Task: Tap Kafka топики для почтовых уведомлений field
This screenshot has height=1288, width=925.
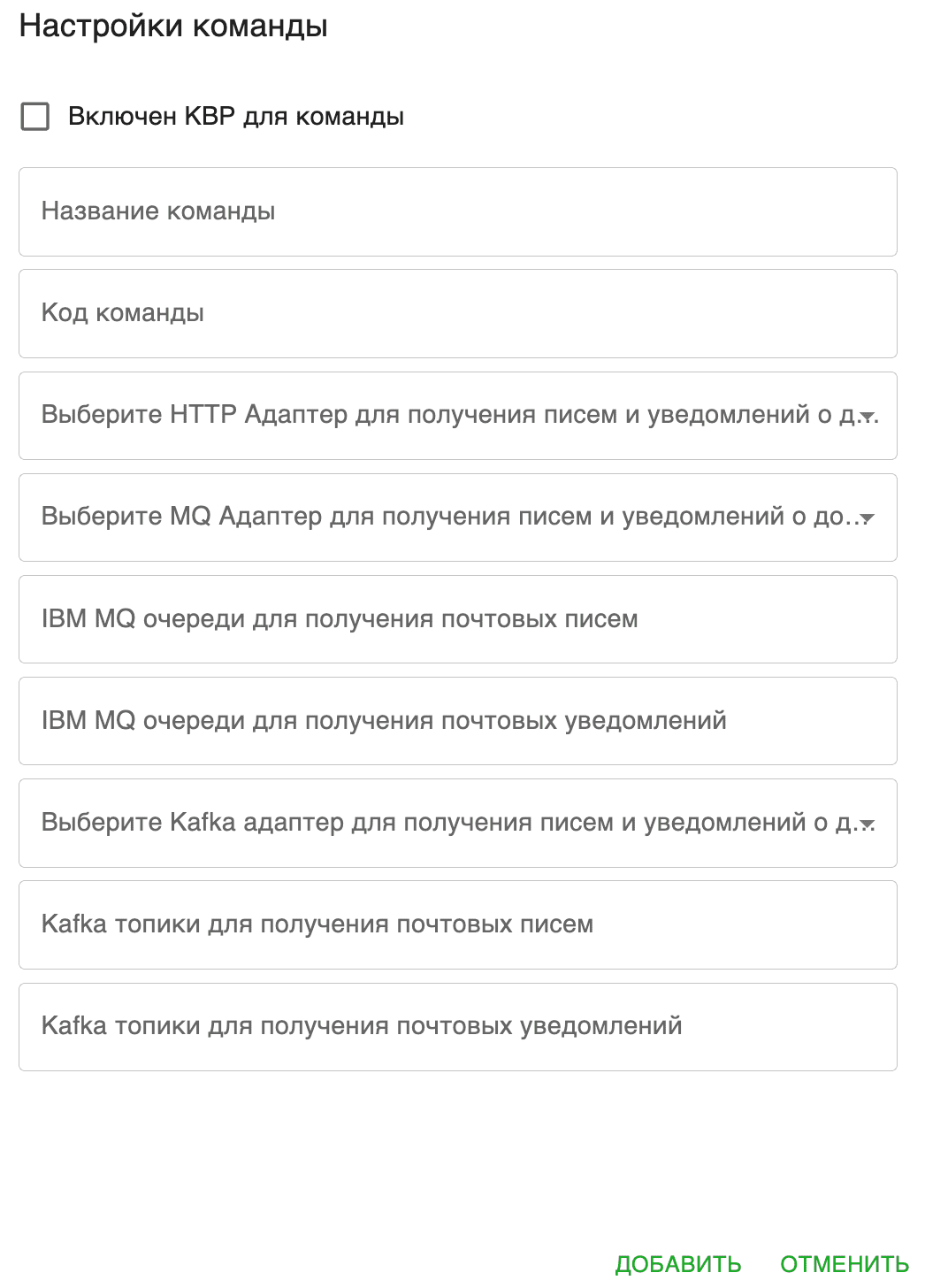Action: click(x=457, y=1027)
